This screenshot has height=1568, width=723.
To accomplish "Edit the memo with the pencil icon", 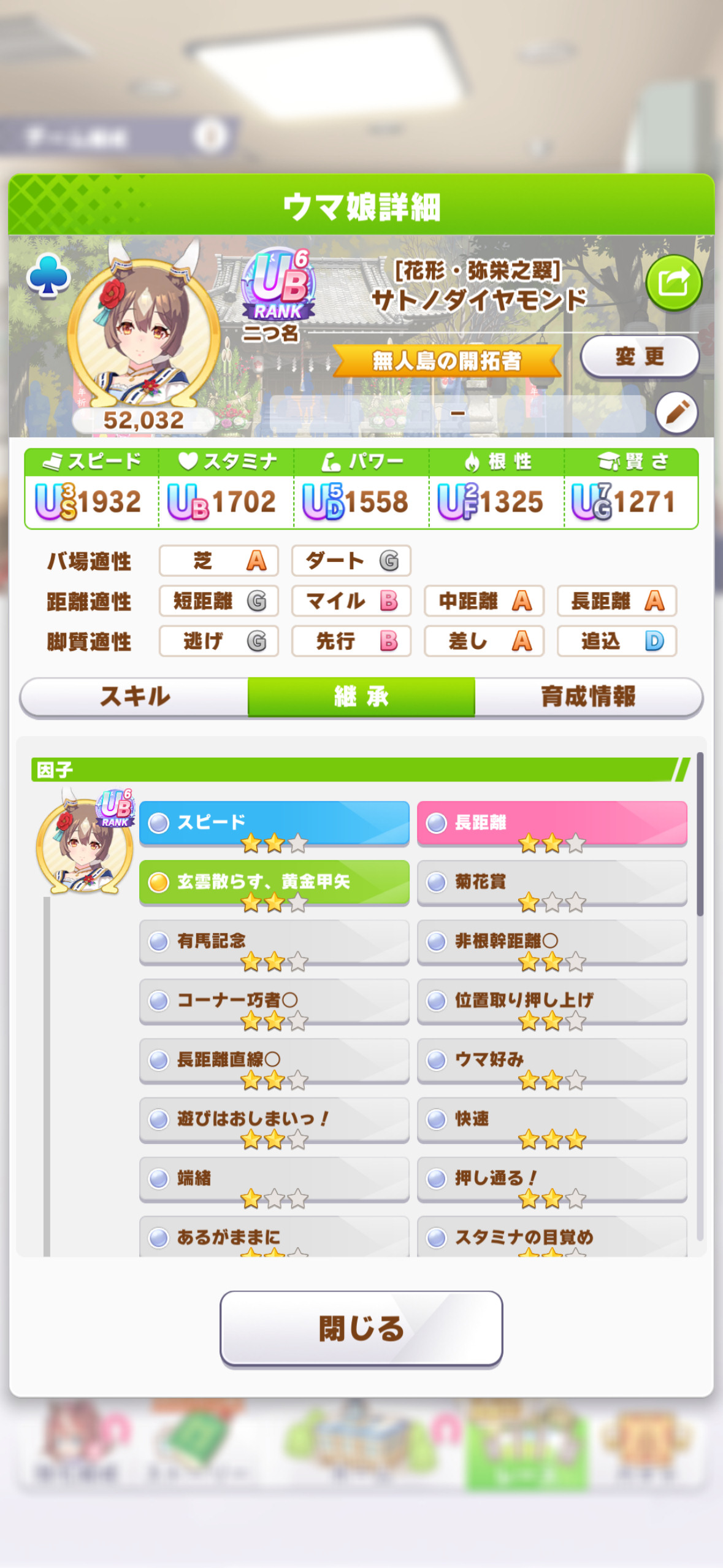I will (x=676, y=413).
